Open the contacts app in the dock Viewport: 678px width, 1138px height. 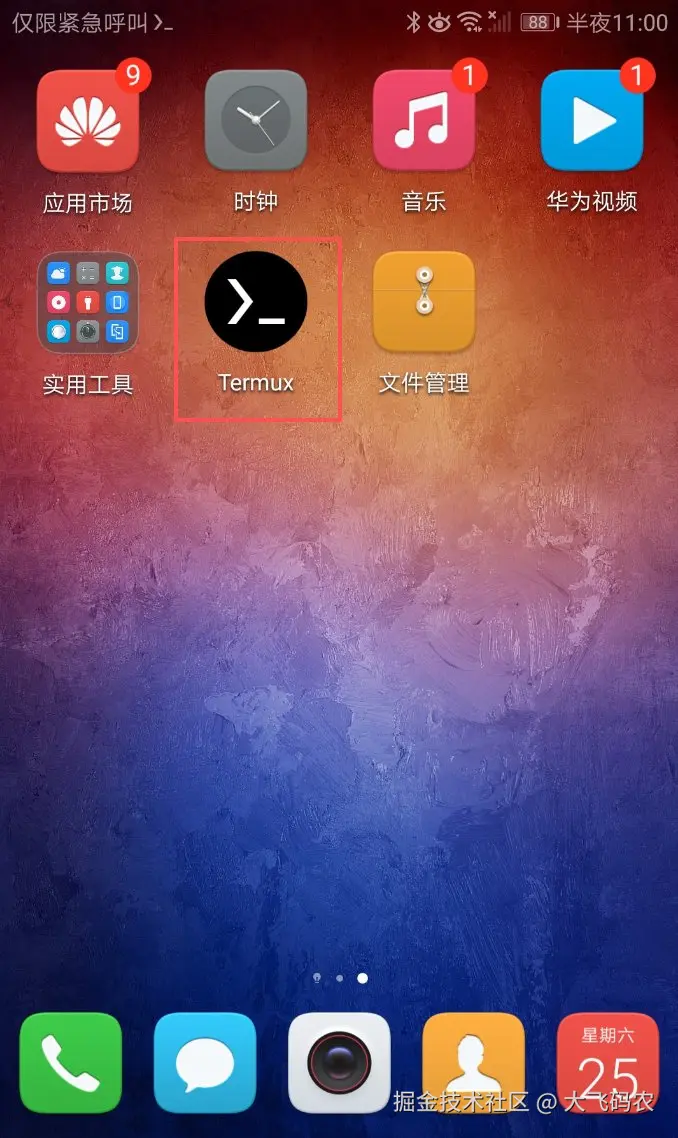coord(473,1062)
